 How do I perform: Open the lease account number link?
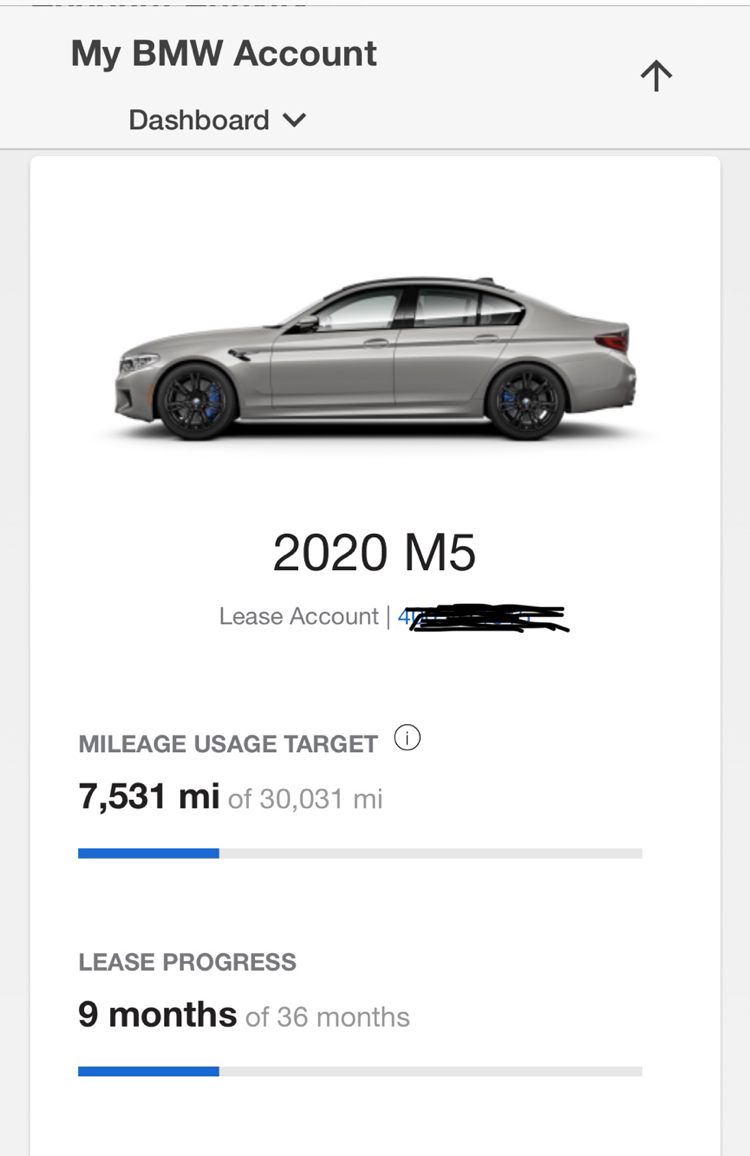click(x=482, y=617)
